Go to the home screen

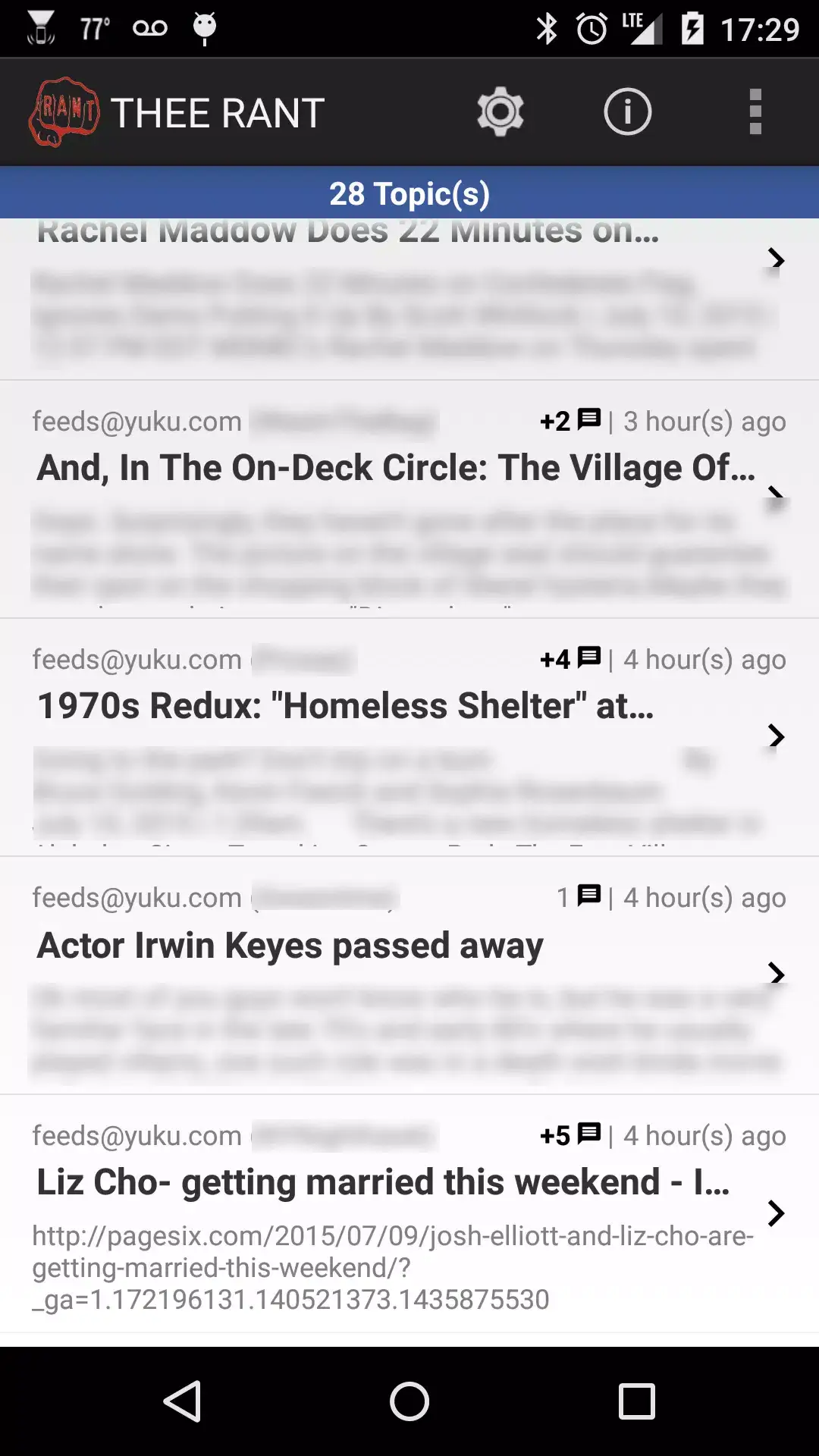coord(409,1401)
